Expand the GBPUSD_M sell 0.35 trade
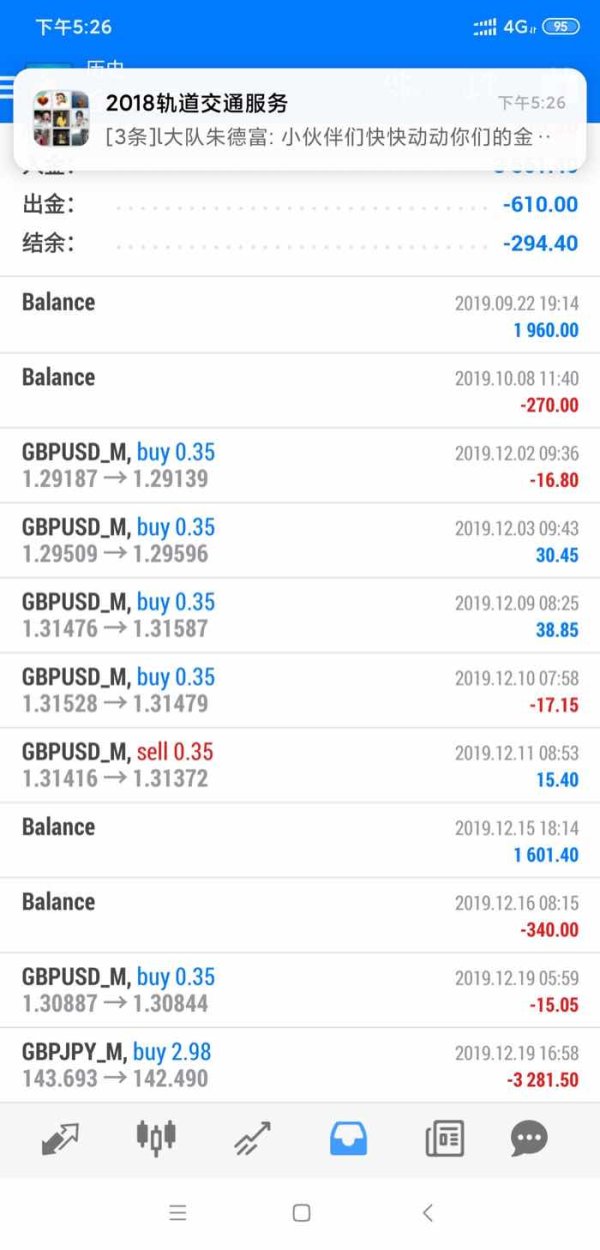 pos(300,765)
